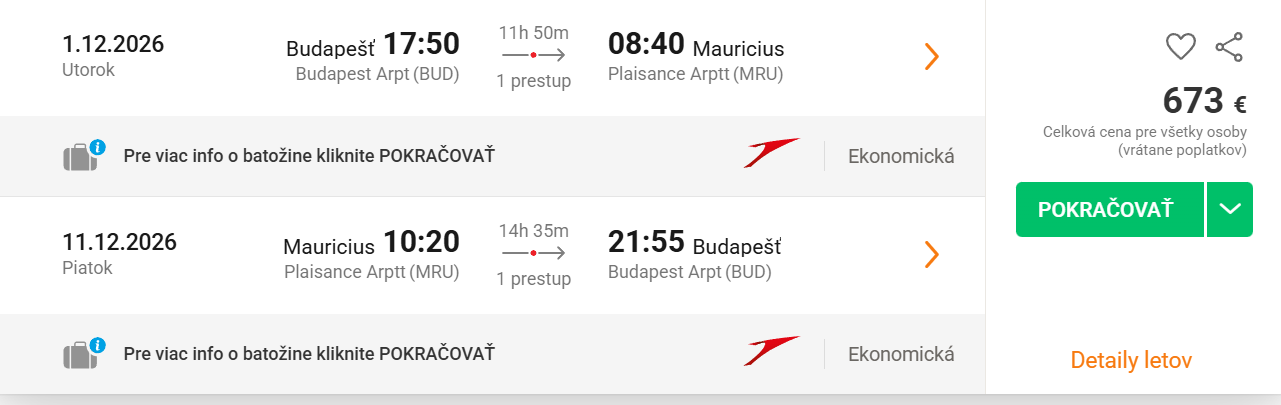Share this flight offer
Image resolution: width=1281 pixels, height=405 pixels.
click(1229, 46)
